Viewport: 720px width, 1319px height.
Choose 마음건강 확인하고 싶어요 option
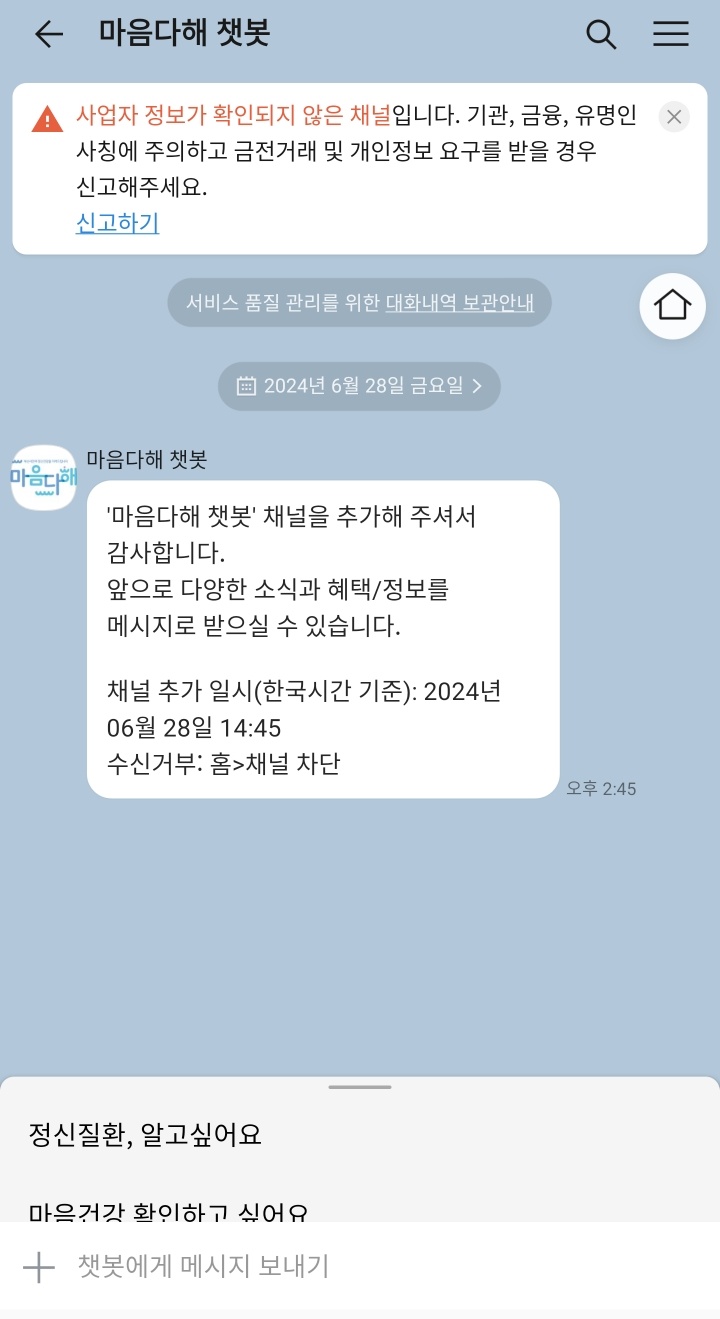(x=168, y=1212)
